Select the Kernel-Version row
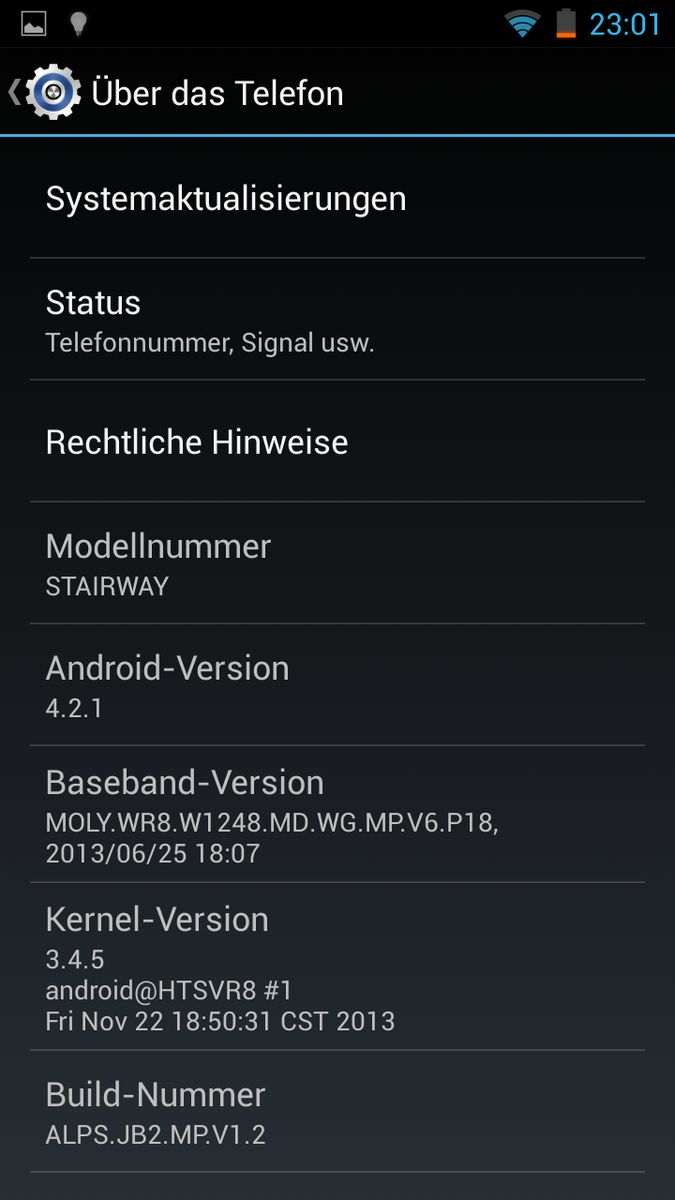This screenshot has height=1200, width=675. pyautogui.click(x=337, y=967)
